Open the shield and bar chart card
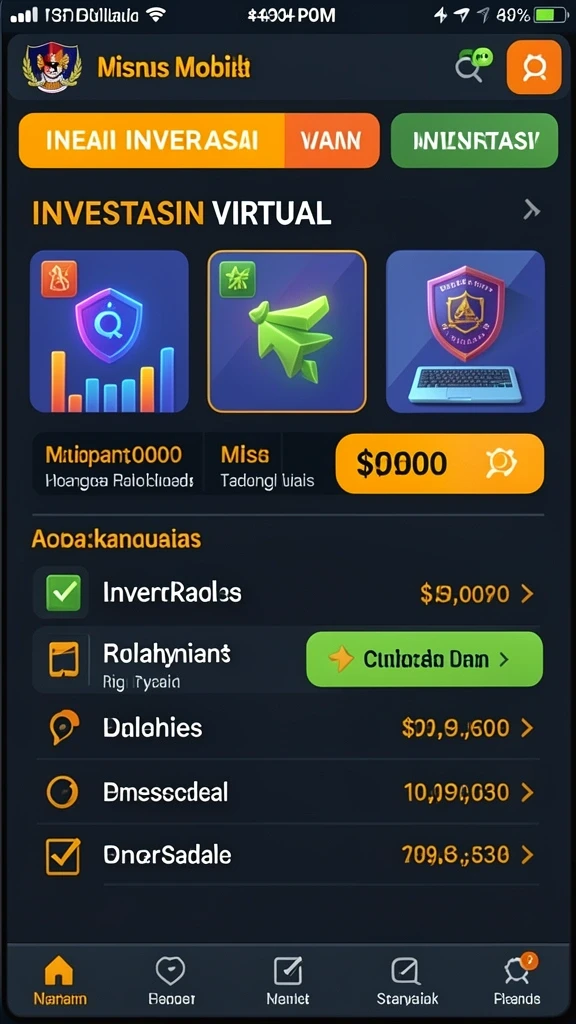Image resolution: width=576 pixels, height=1024 pixels. click(109, 331)
